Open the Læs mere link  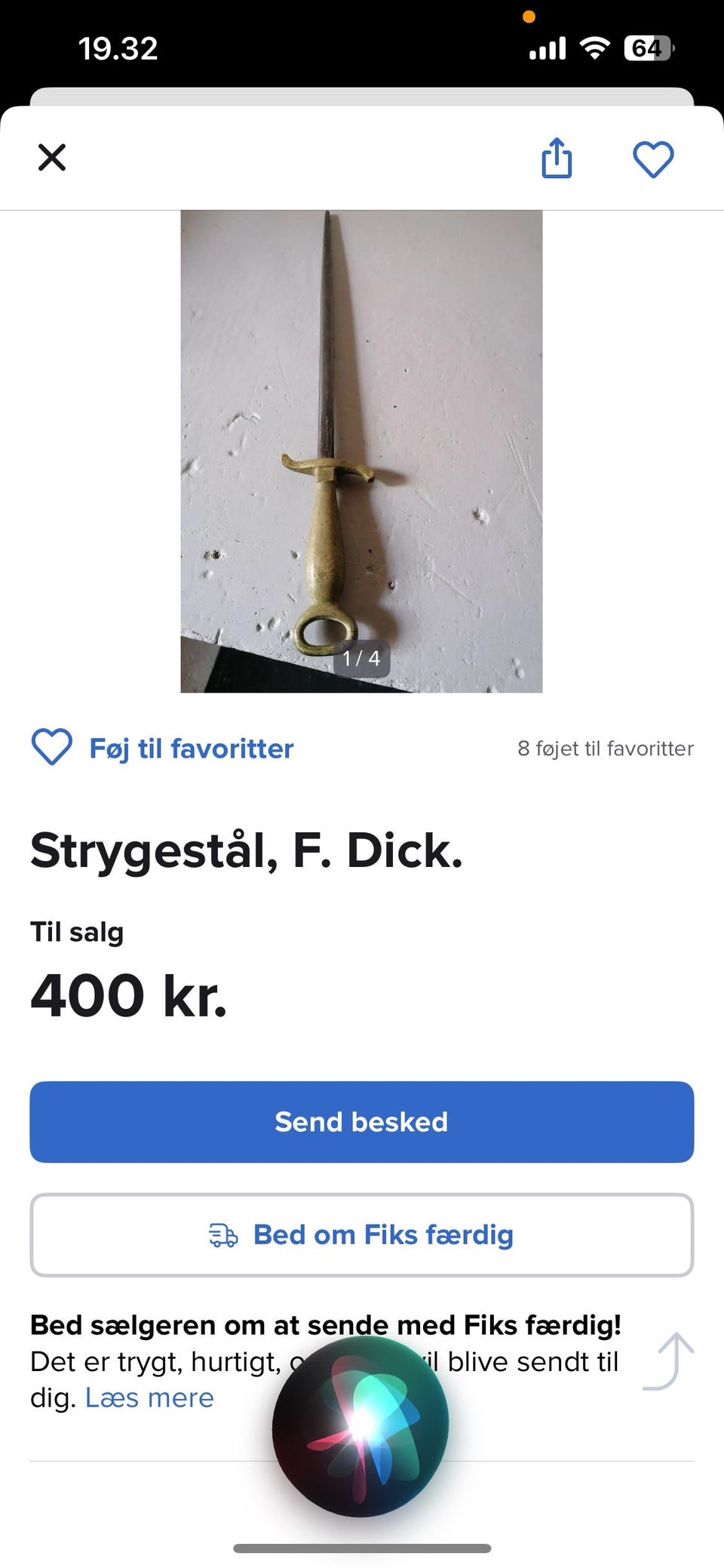tap(149, 1397)
